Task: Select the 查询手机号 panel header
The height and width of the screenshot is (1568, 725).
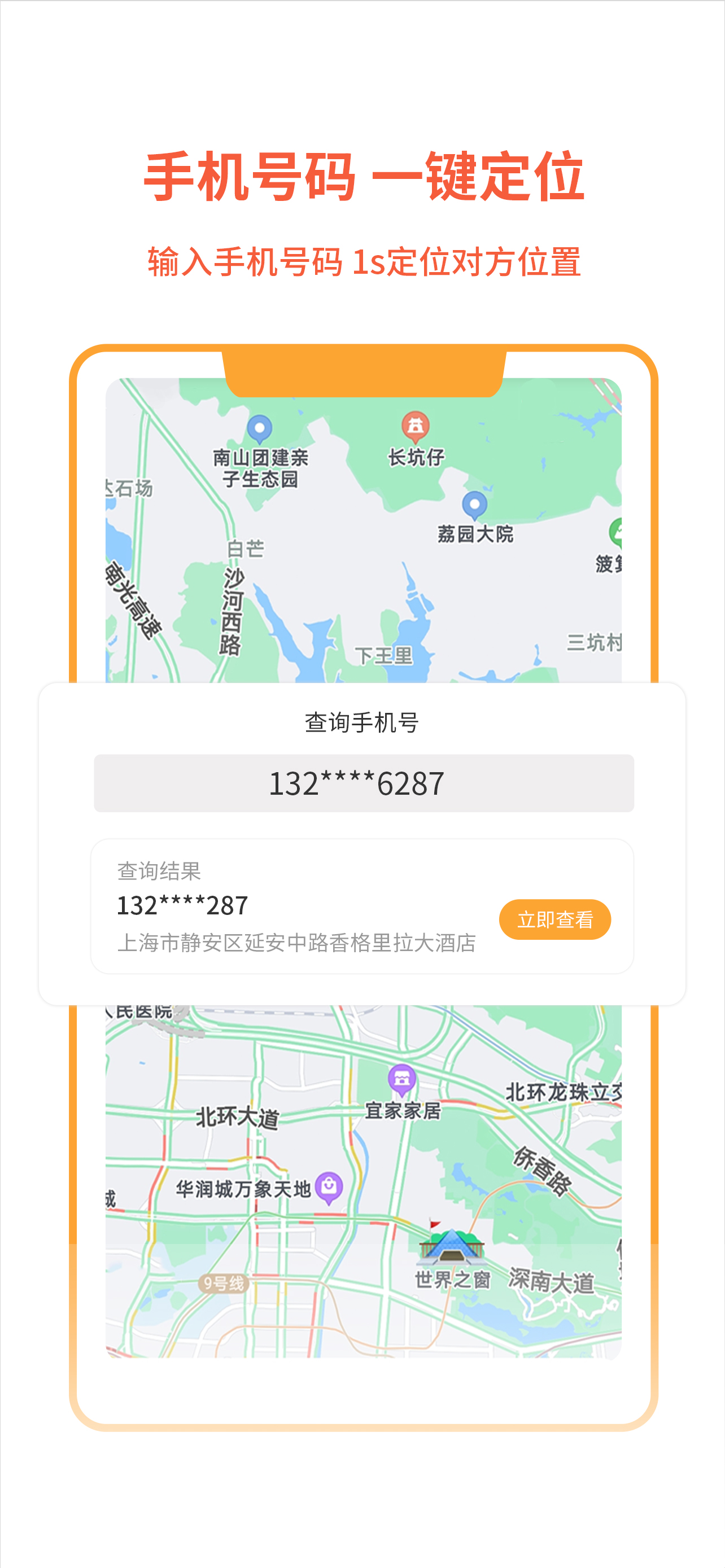Action: click(362, 721)
